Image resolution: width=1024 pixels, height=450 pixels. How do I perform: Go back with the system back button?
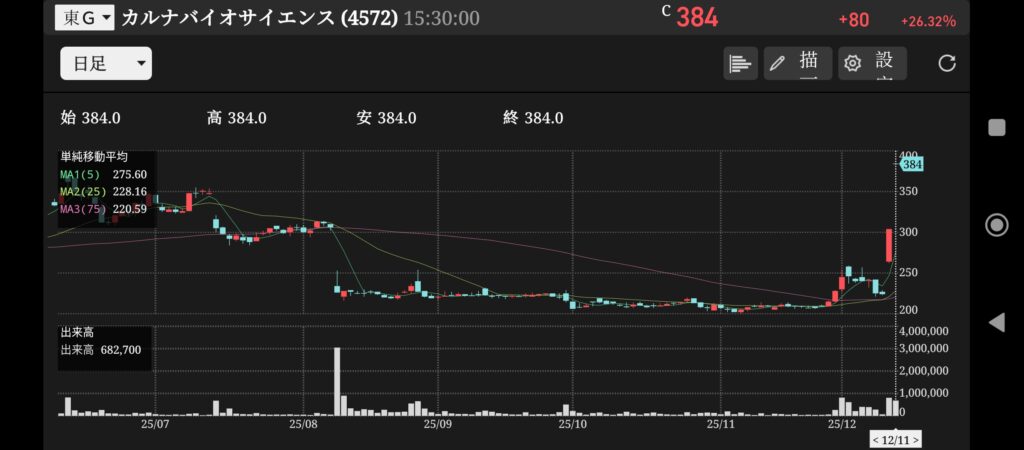pyautogui.click(x=996, y=322)
